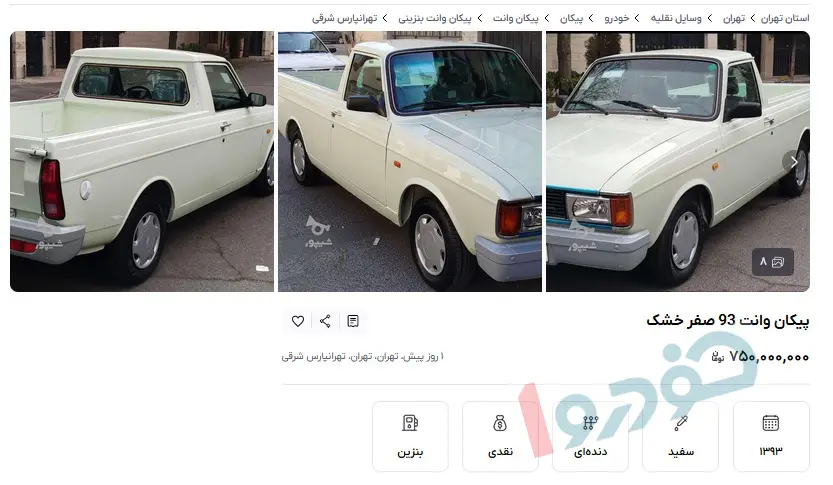
Task: Open the middle side-view pickup photo
Action: click(410, 161)
